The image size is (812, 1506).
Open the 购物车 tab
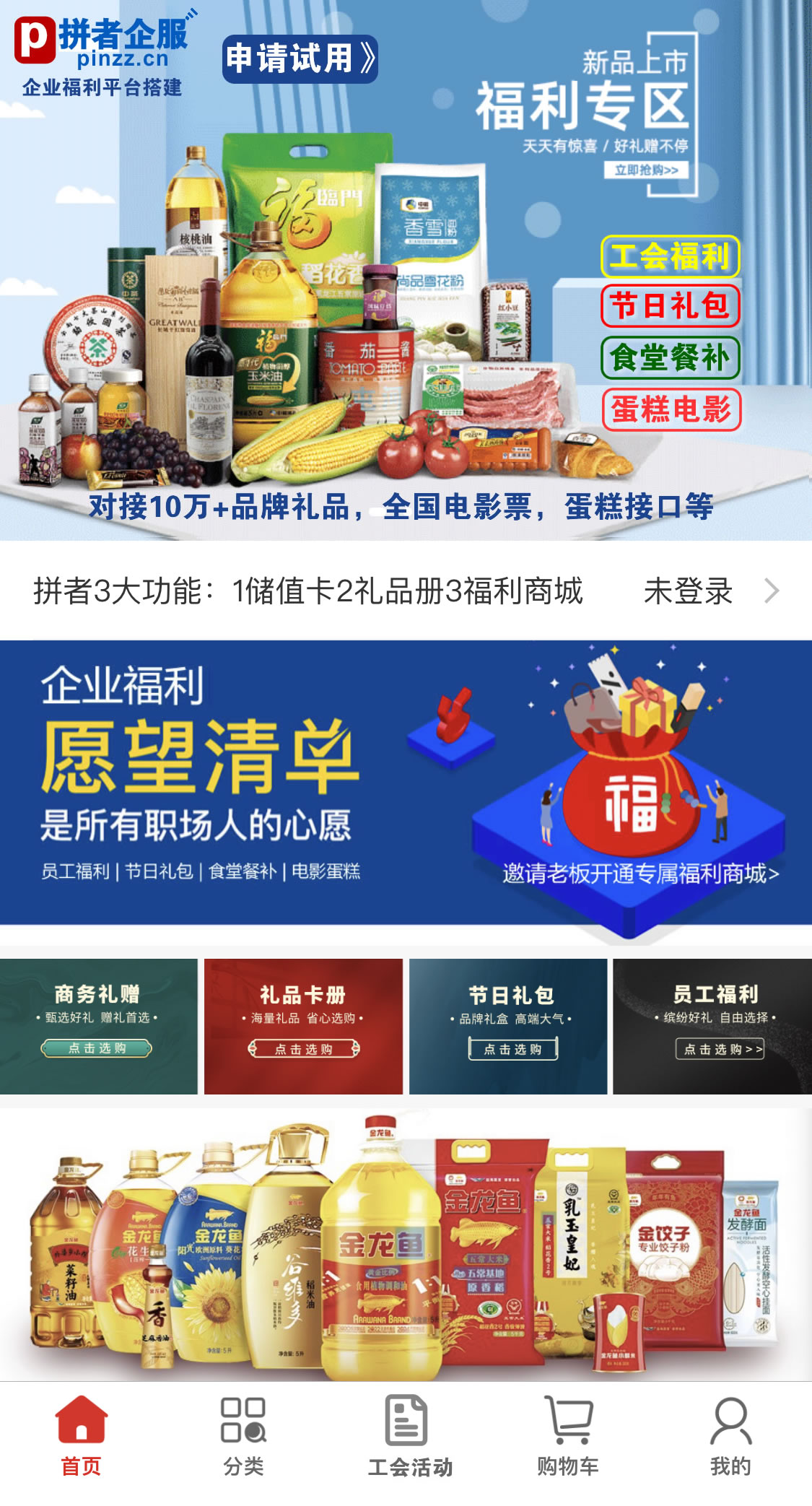tap(568, 1436)
